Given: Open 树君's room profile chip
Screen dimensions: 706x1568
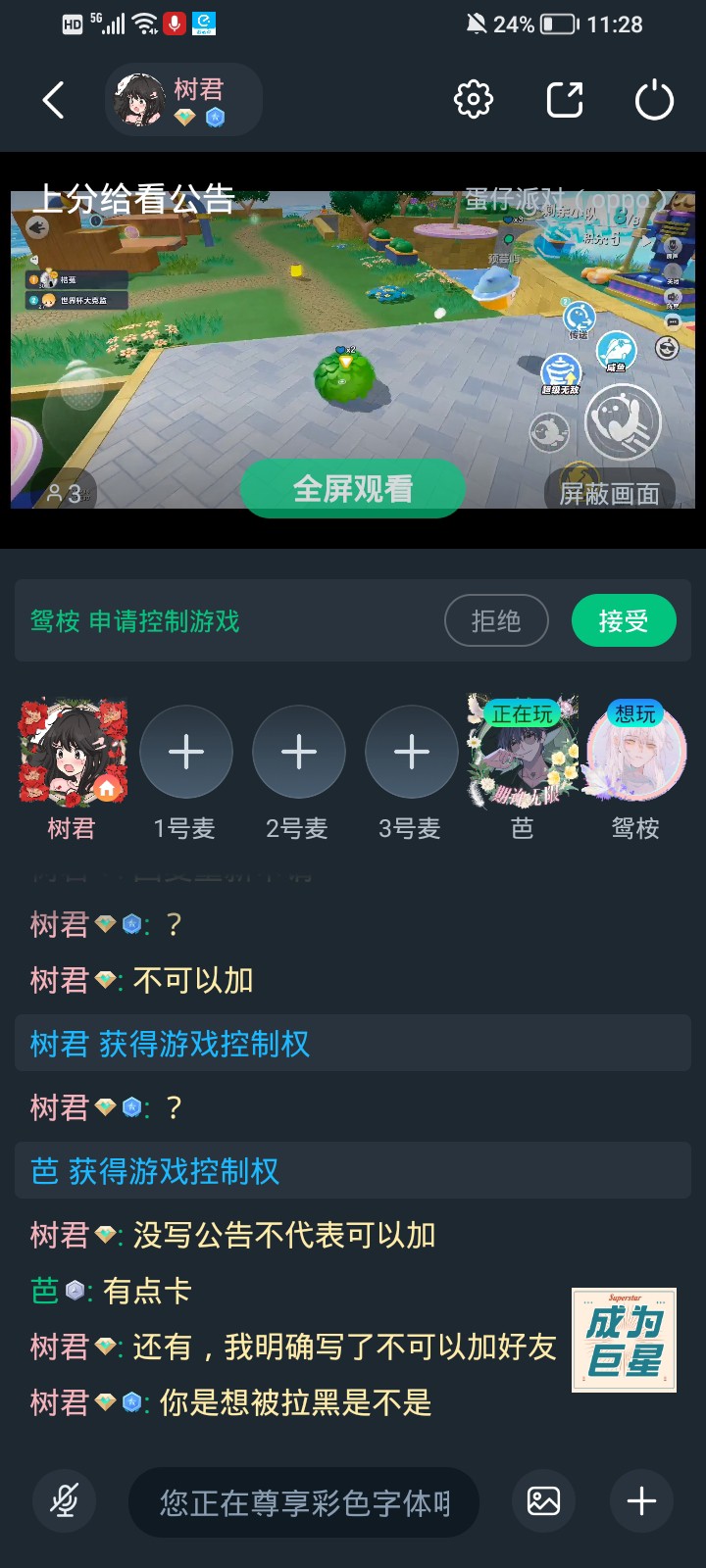Looking at the screenshot, I should click(x=183, y=100).
